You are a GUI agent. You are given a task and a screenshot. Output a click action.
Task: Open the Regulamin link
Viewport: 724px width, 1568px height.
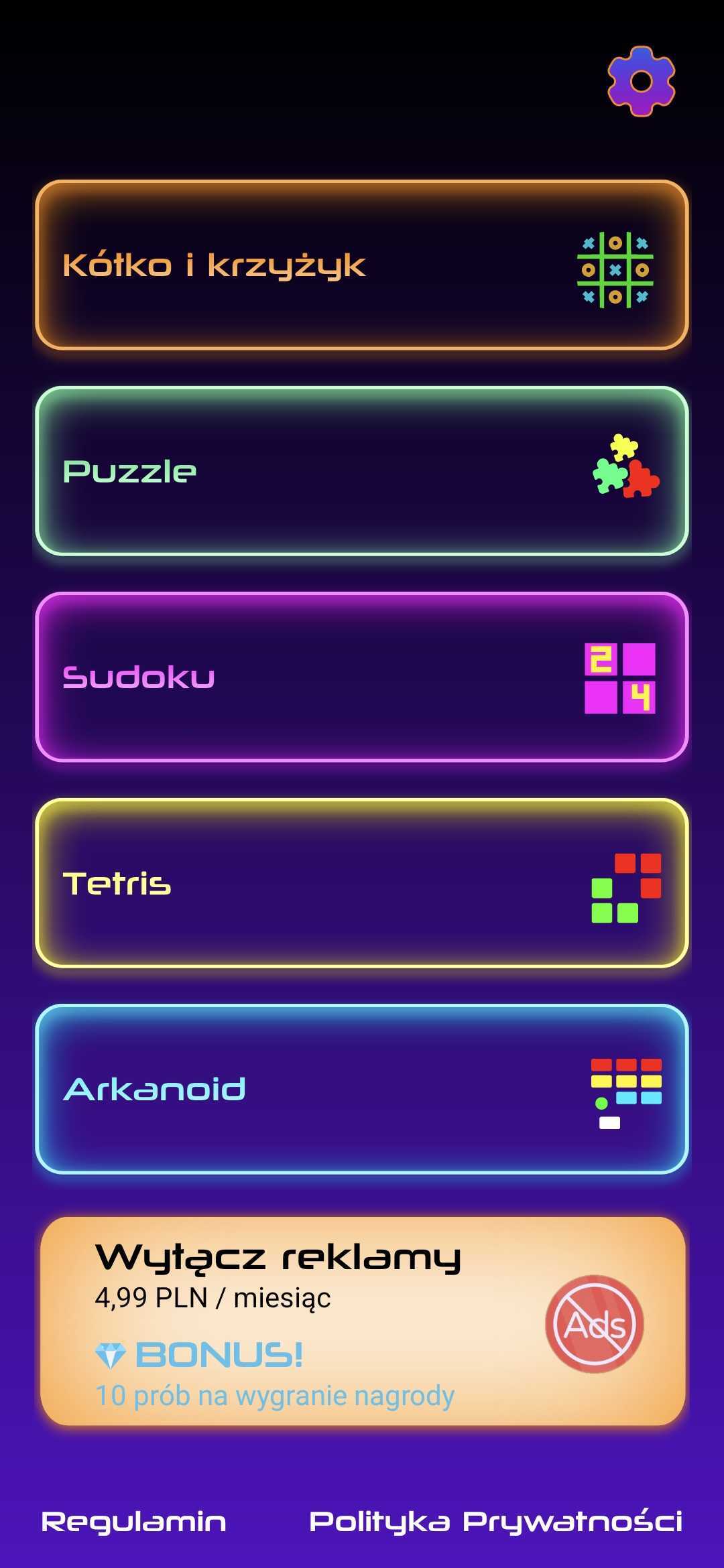click(134, 1522)
